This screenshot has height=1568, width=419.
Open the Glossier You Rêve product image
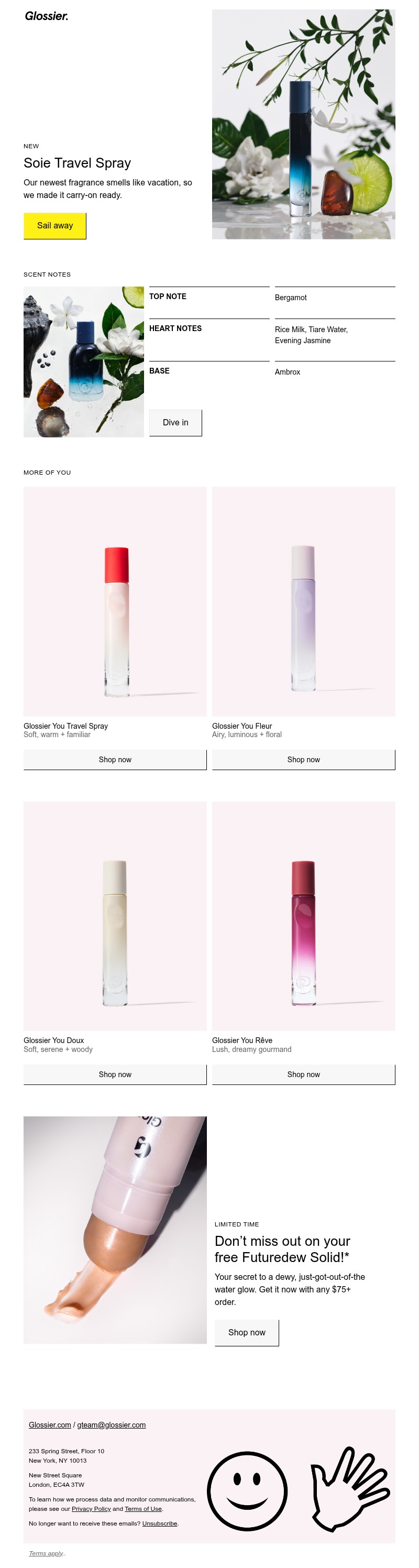(x=303, y=915)
